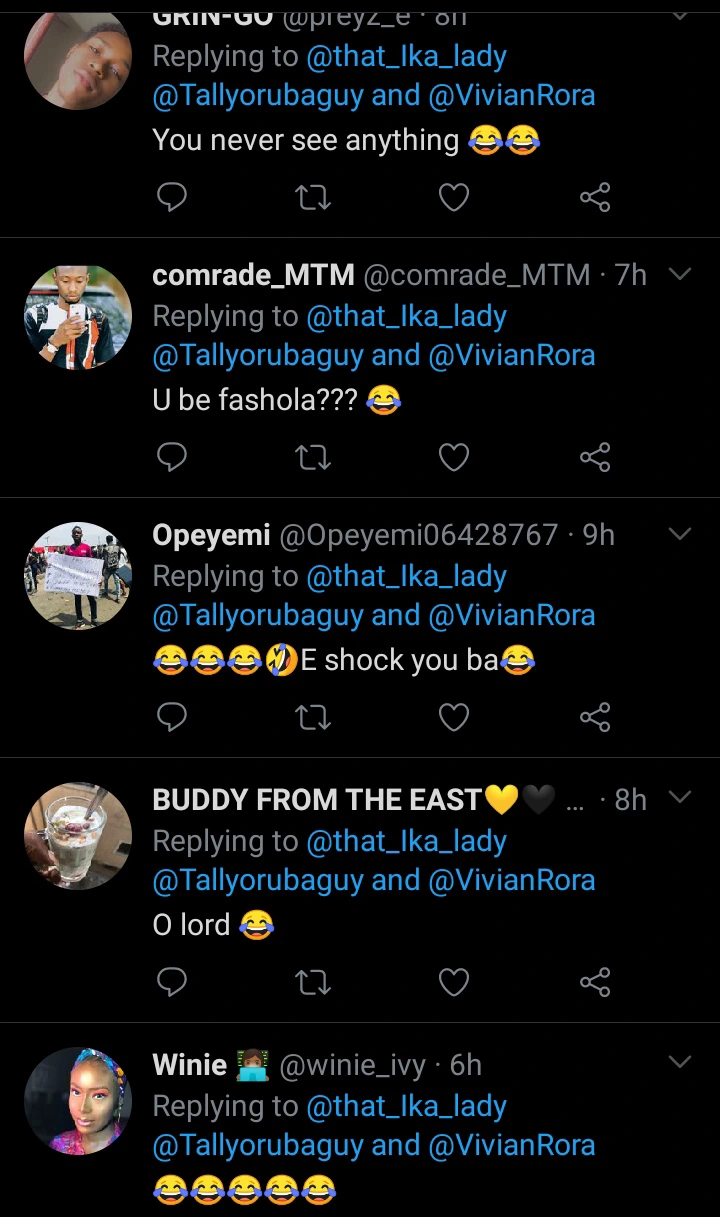Reply to BUDDY FROM THE EAST's tweet
The width and height of the screenshot is (720, 1217).
[172, 982]
